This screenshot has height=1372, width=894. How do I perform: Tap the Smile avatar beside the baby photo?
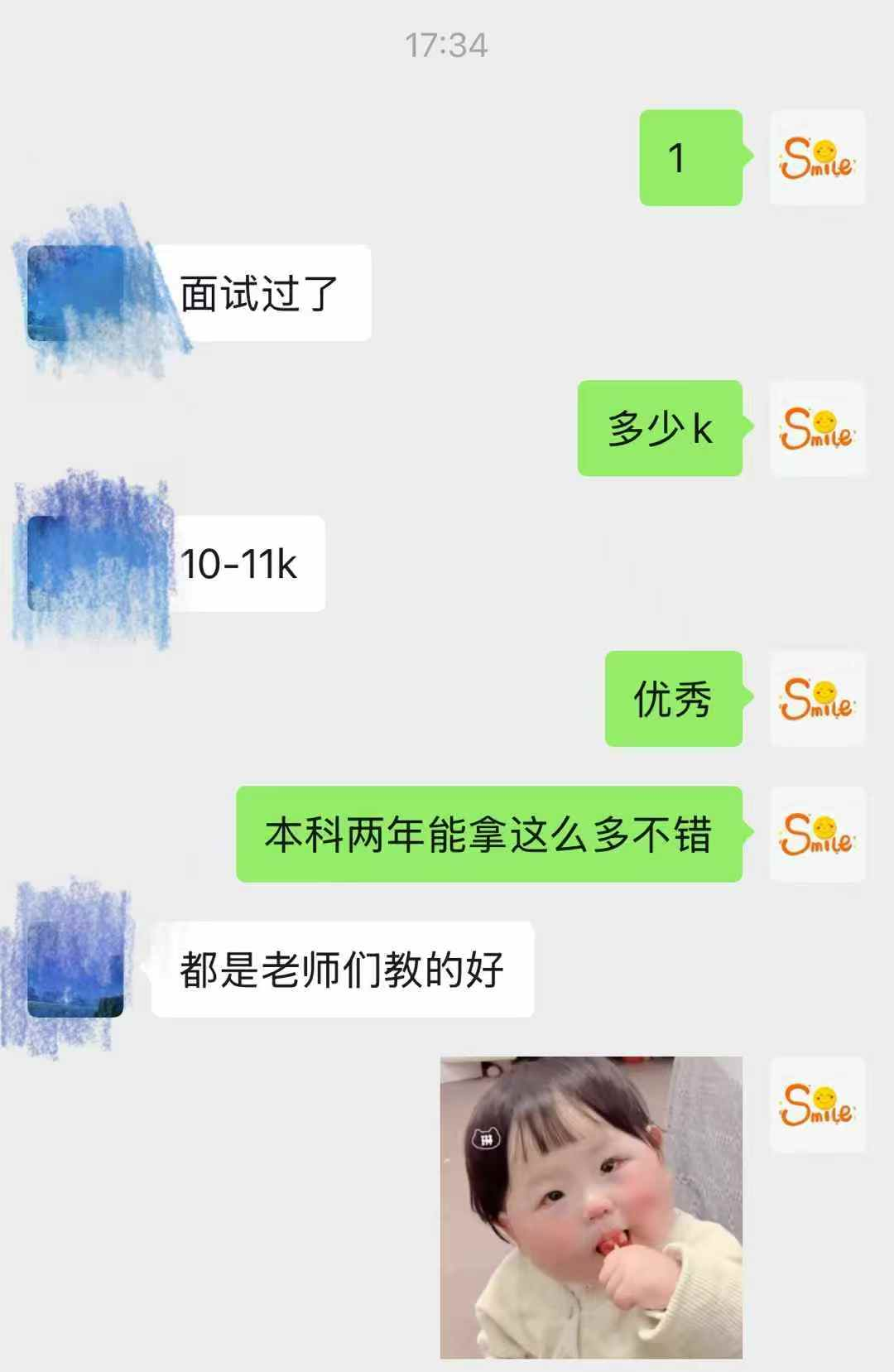click(x=817, y=1105)
